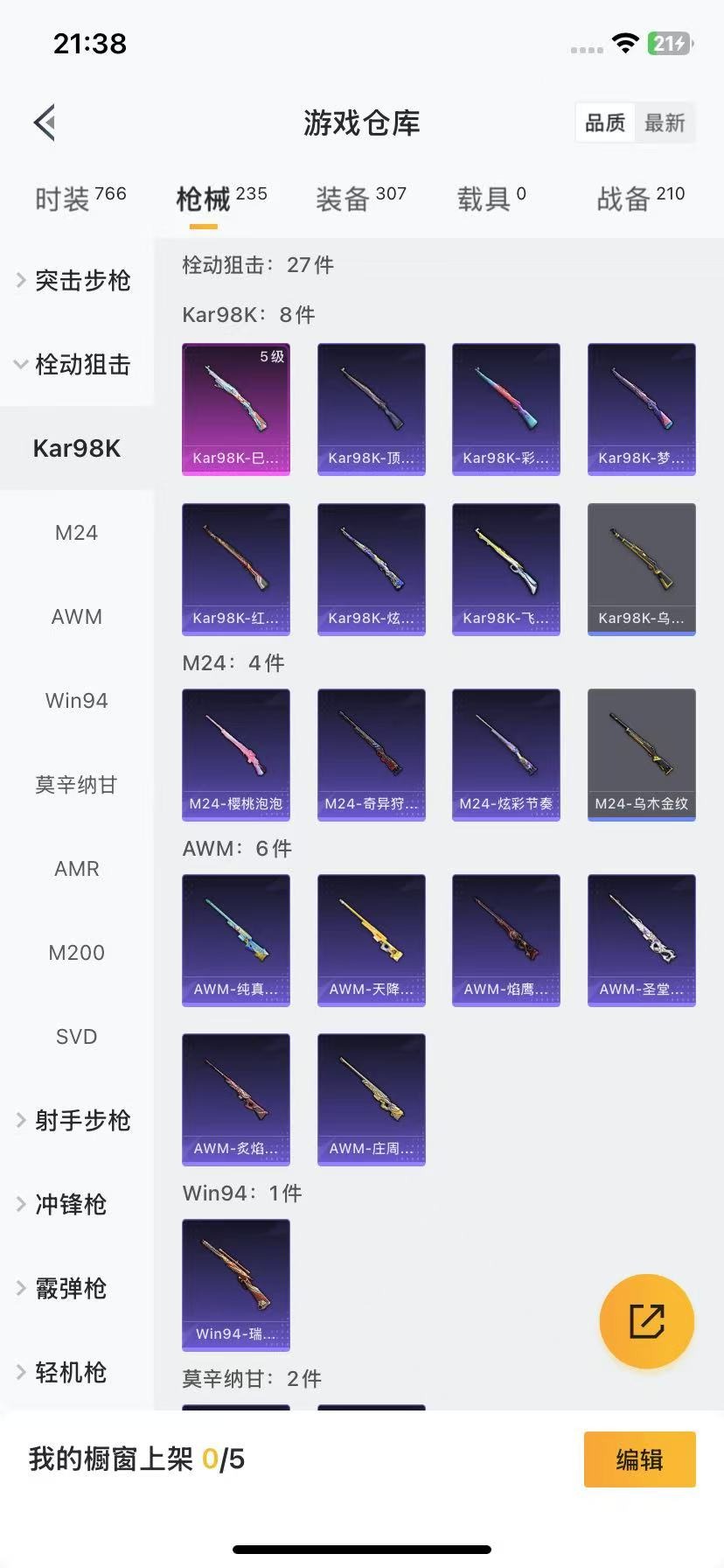Select 莫辛纳甘 in the sidebar

(76, 784)
